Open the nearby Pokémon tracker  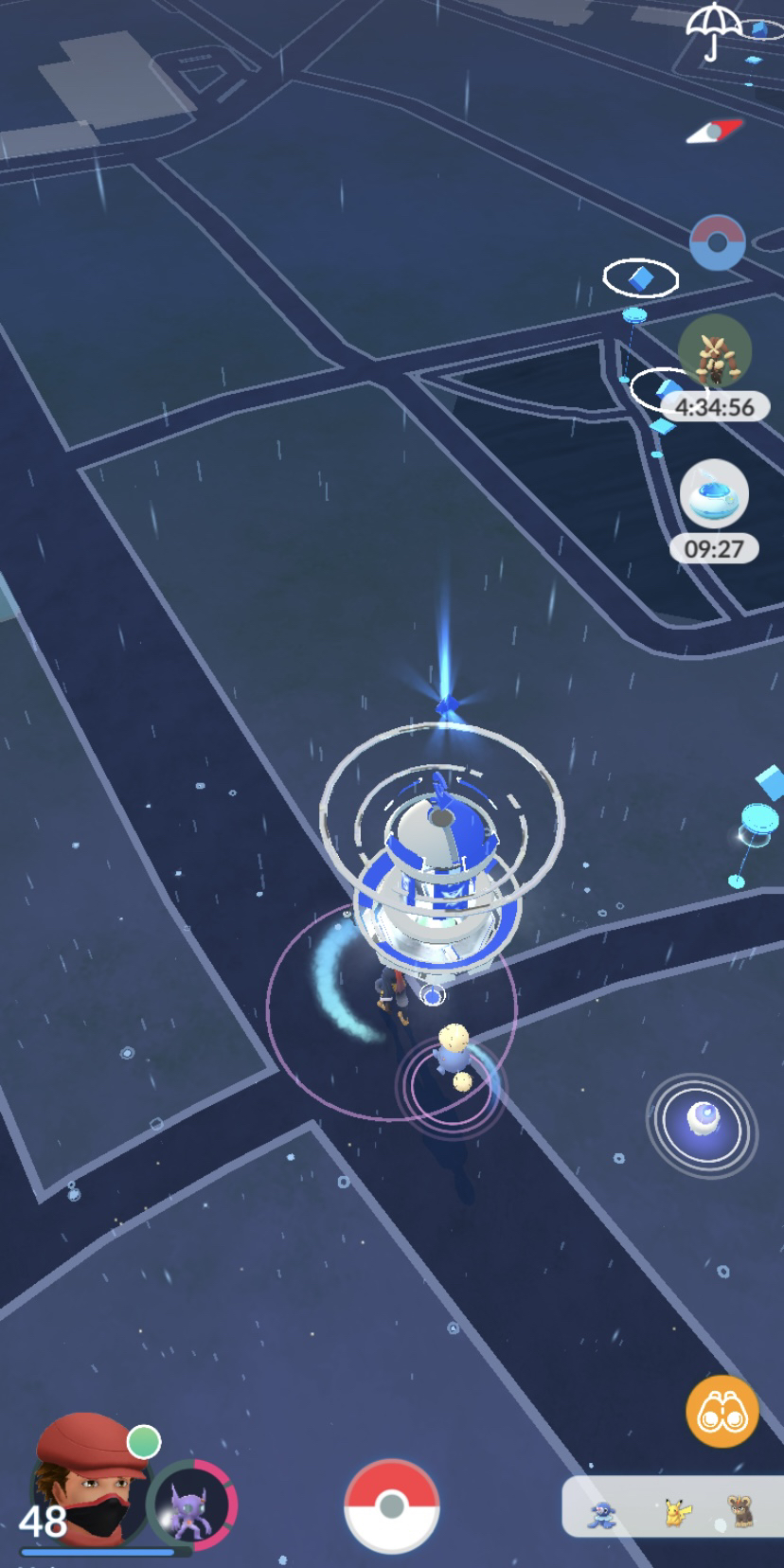[x=672, y=1507]
